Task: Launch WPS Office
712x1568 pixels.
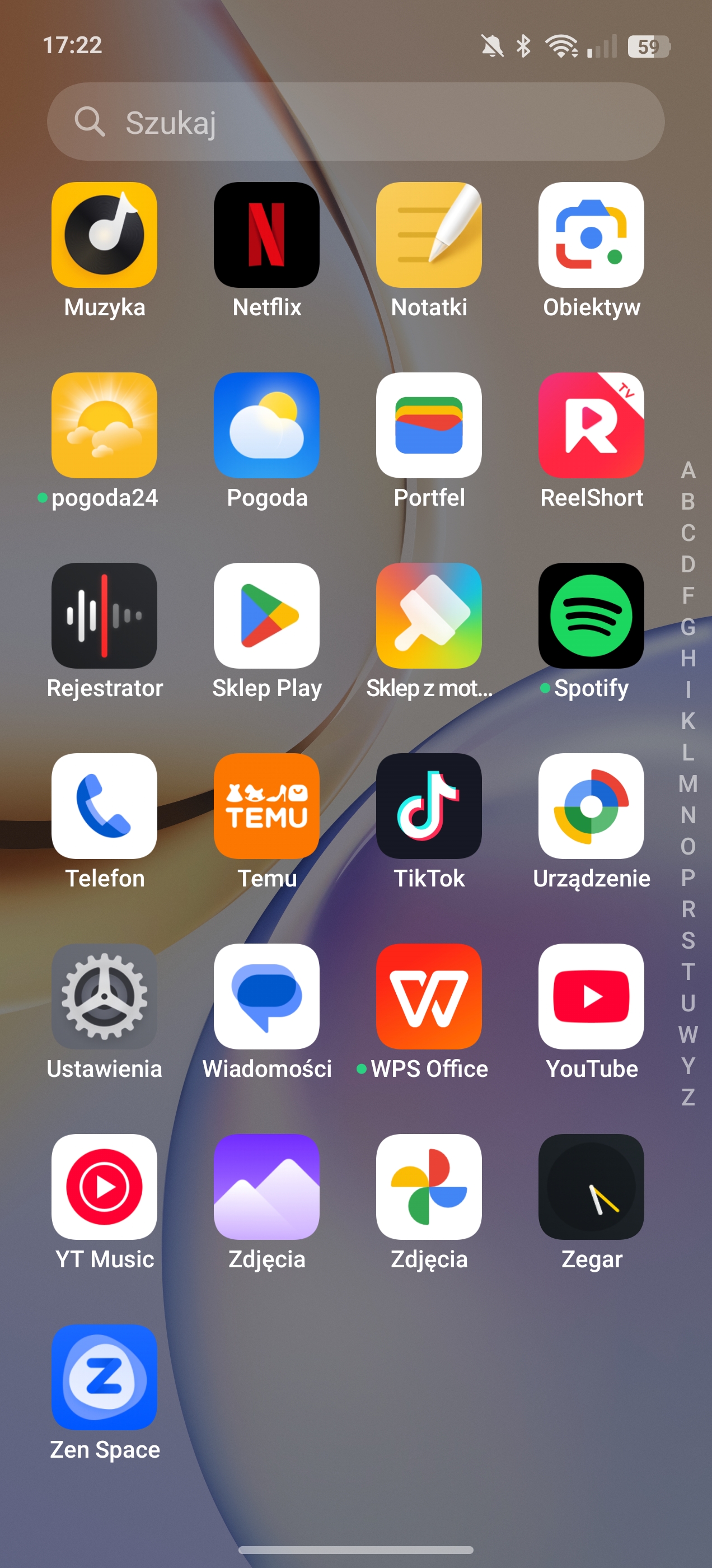Action: (x=428, y=997)
